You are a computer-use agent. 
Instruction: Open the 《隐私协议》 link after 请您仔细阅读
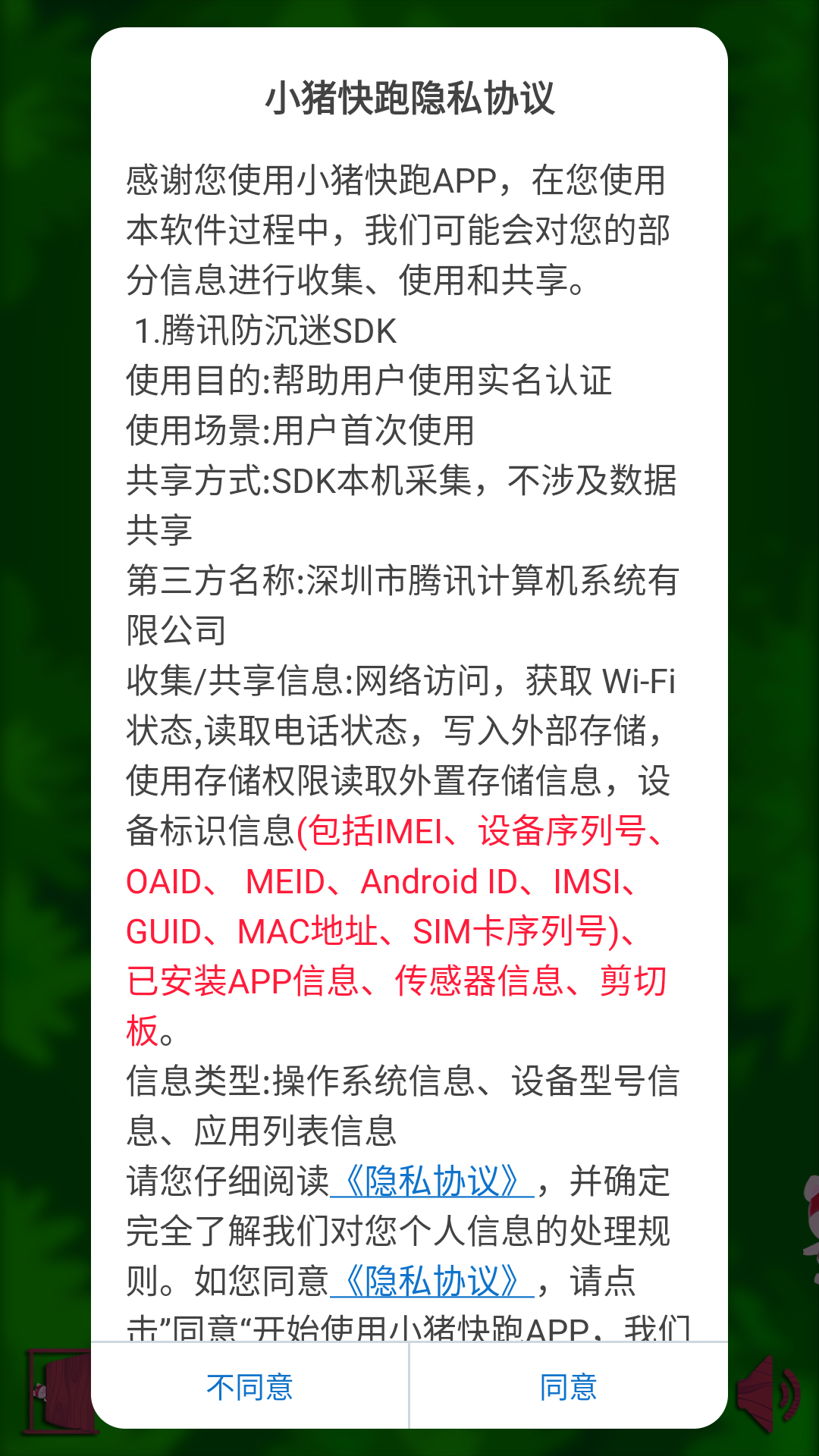[x=432, y=1181]
